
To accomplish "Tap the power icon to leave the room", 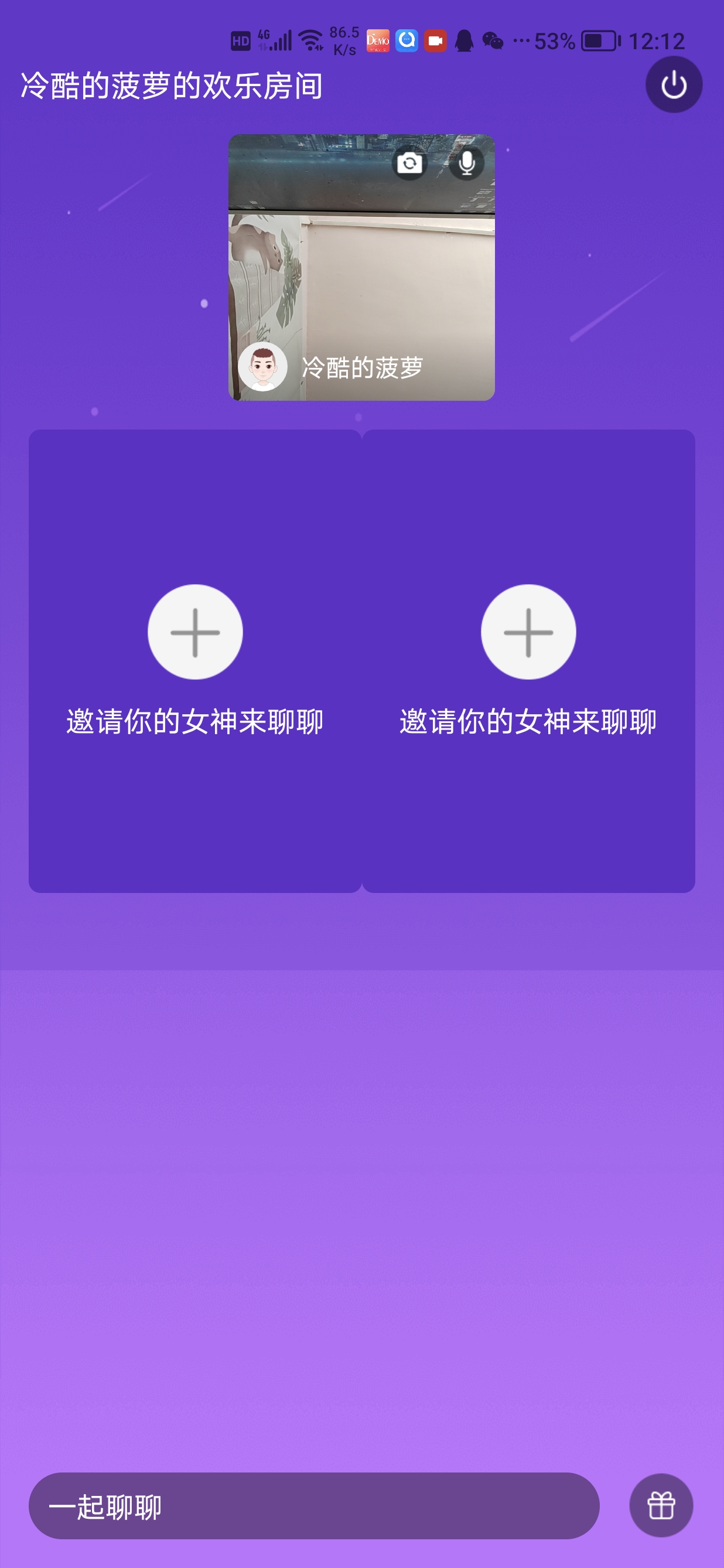I will 674,84.
